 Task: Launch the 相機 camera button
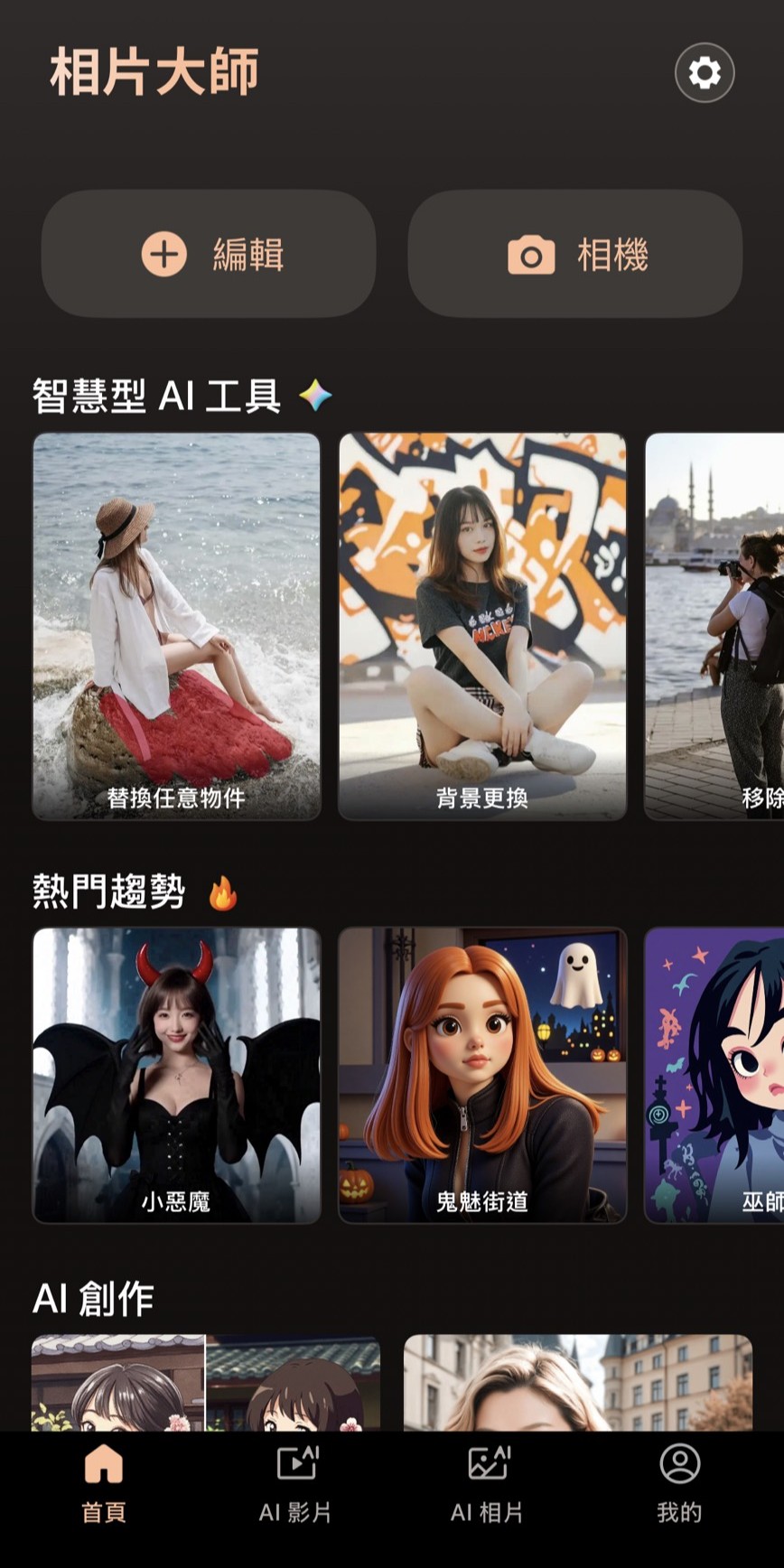pyautogui.click(x=575, y=254)
